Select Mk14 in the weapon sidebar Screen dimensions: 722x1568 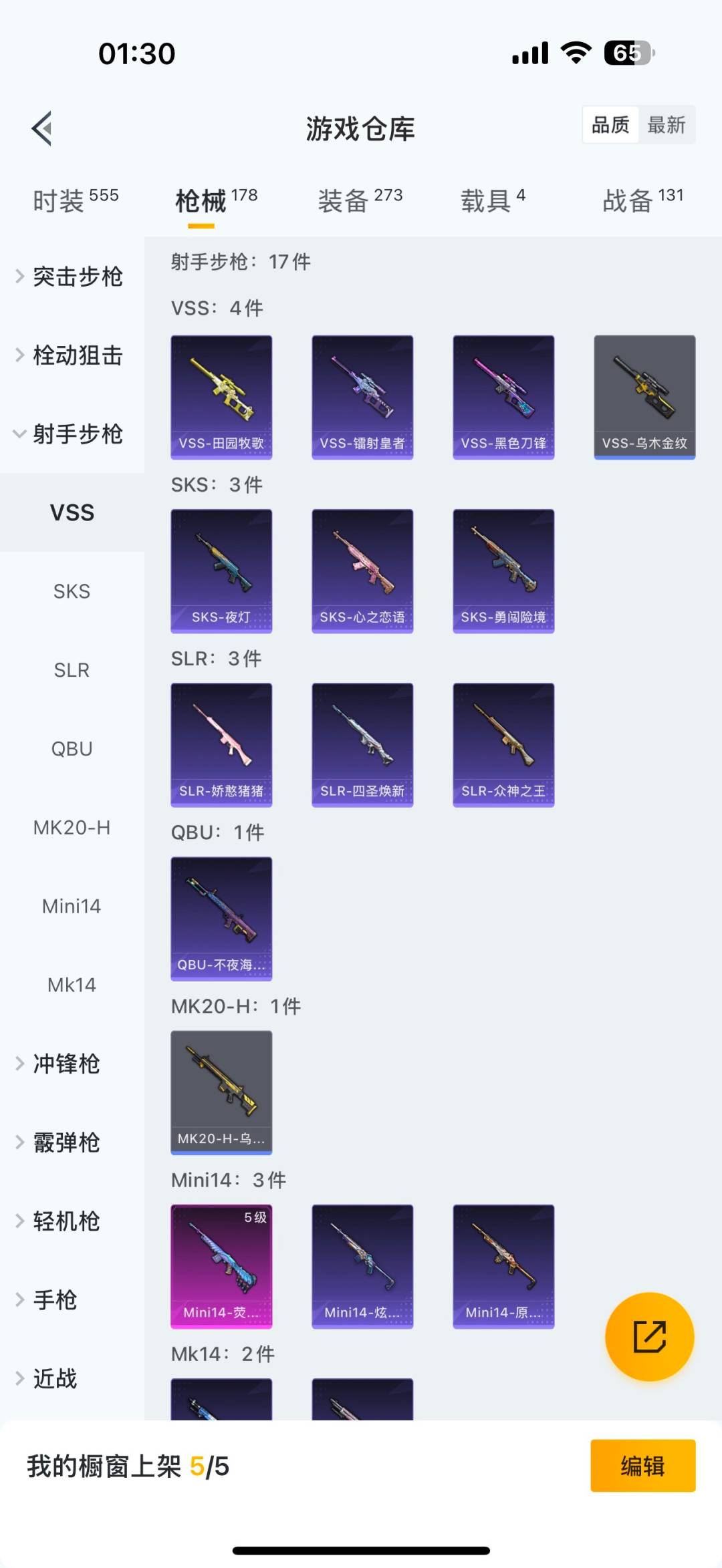click(x=72, y=984)
